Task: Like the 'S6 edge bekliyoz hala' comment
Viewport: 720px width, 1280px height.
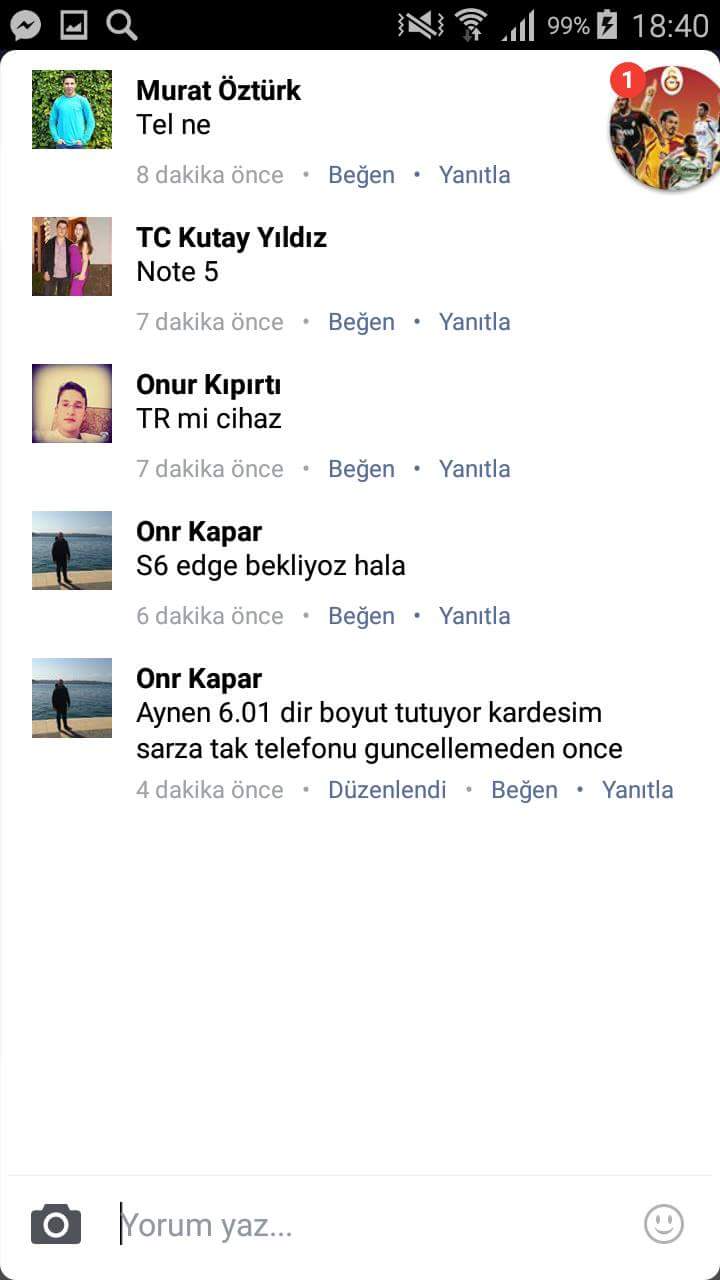Action: 361,616
